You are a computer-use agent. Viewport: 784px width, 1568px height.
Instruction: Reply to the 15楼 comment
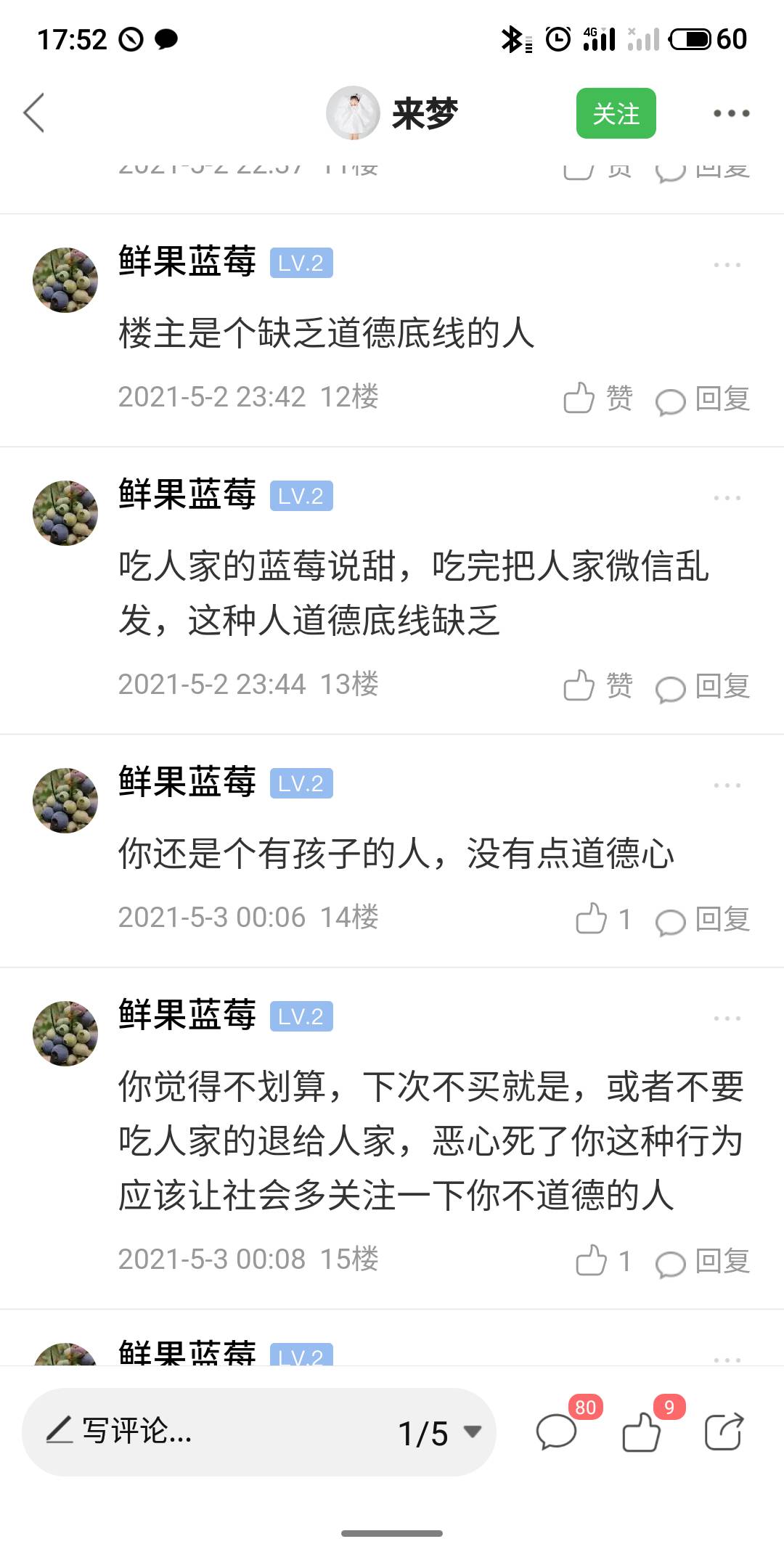tap(703, 1261)
